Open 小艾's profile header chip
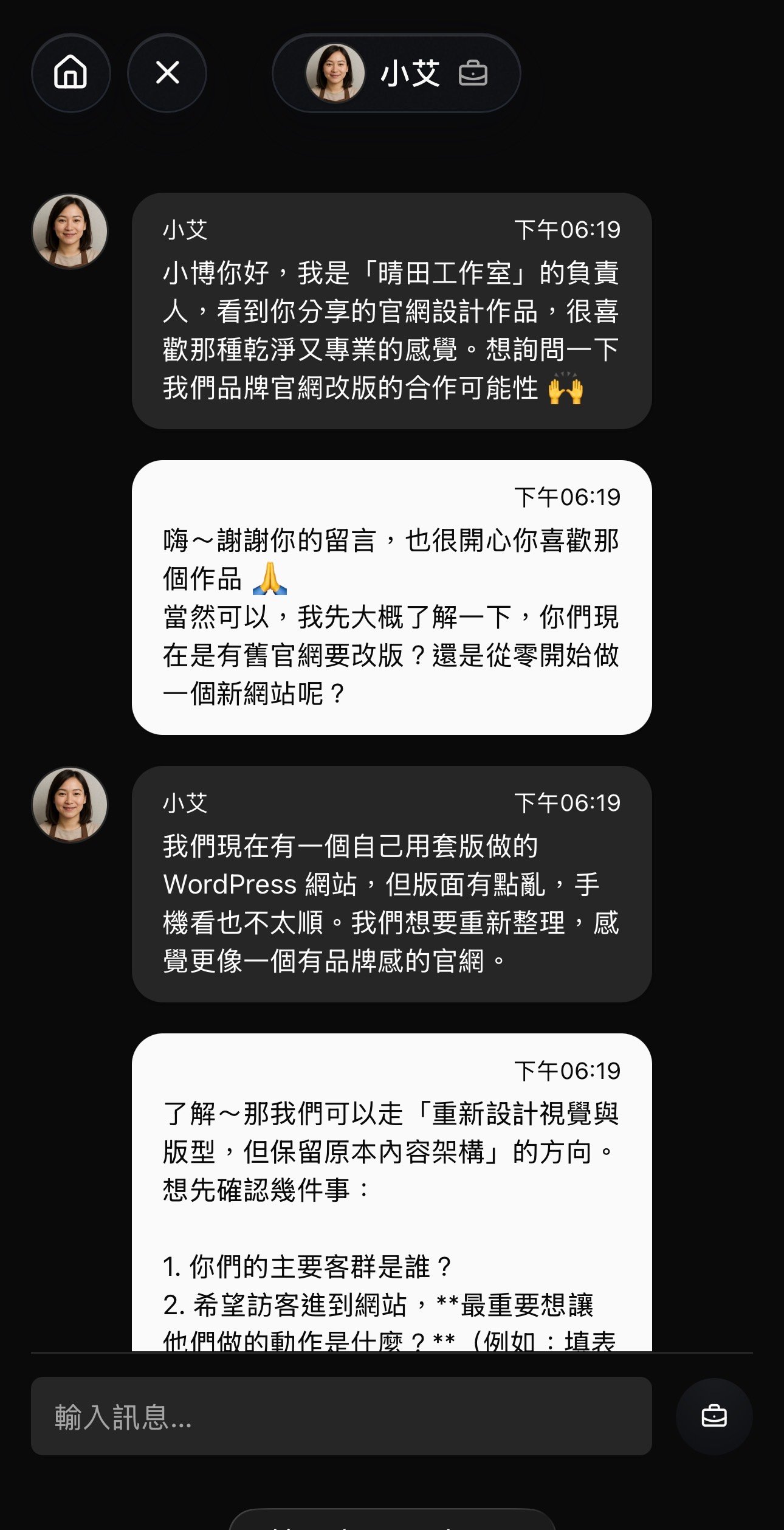 [x=396, y=73]
